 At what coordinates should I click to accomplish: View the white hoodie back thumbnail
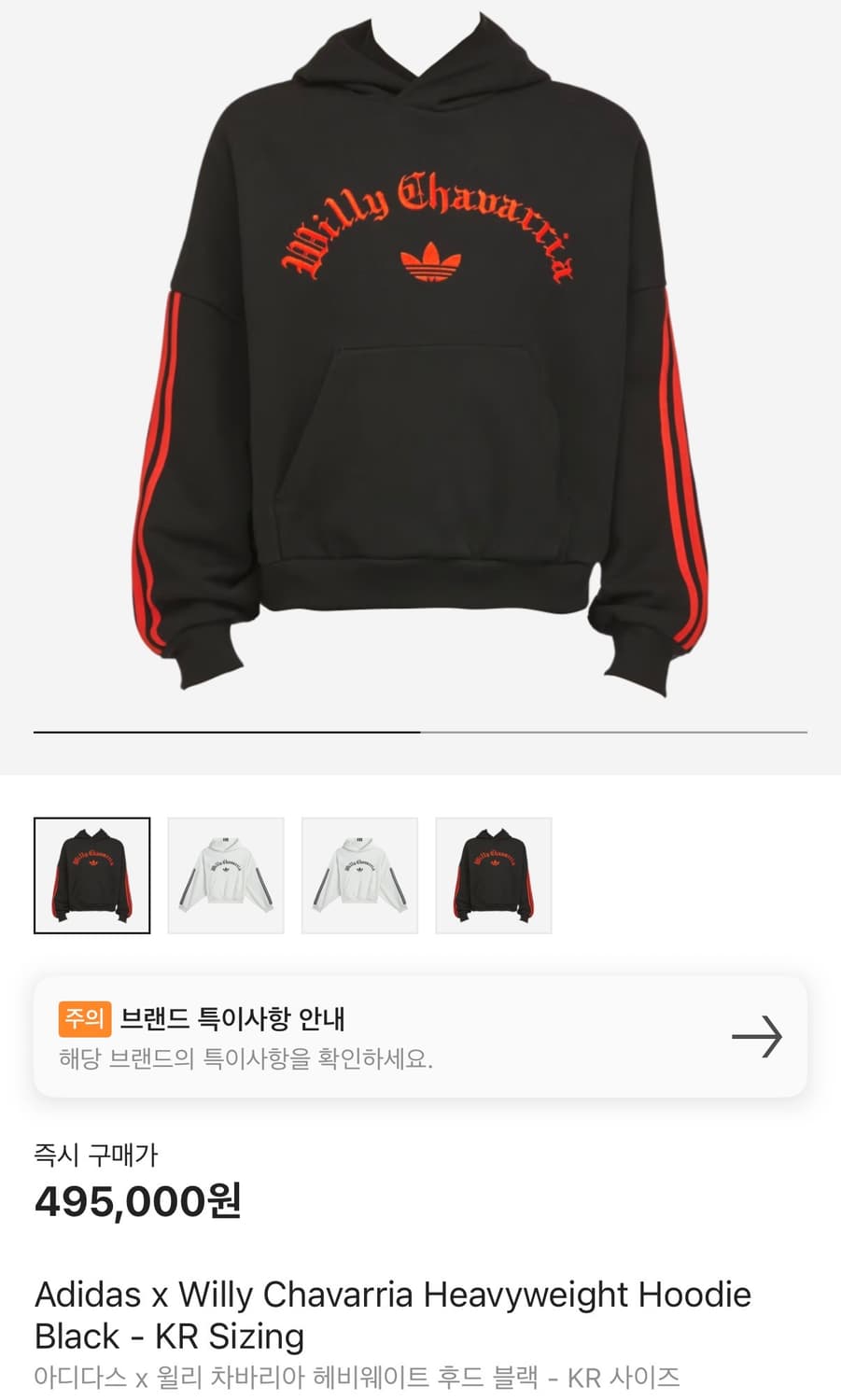[359, 875]
